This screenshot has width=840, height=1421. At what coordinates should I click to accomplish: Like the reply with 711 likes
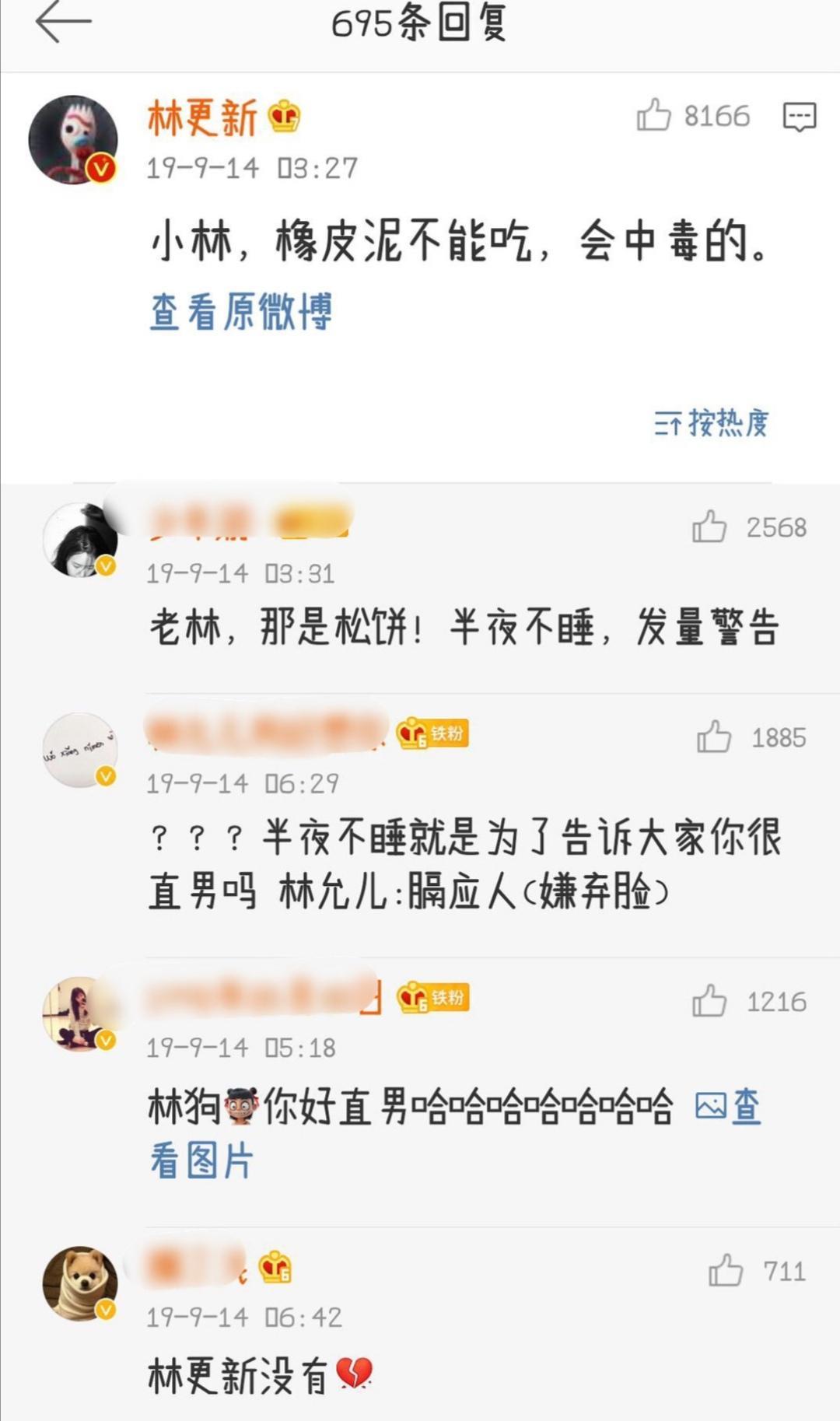[x=725, y=1272]
